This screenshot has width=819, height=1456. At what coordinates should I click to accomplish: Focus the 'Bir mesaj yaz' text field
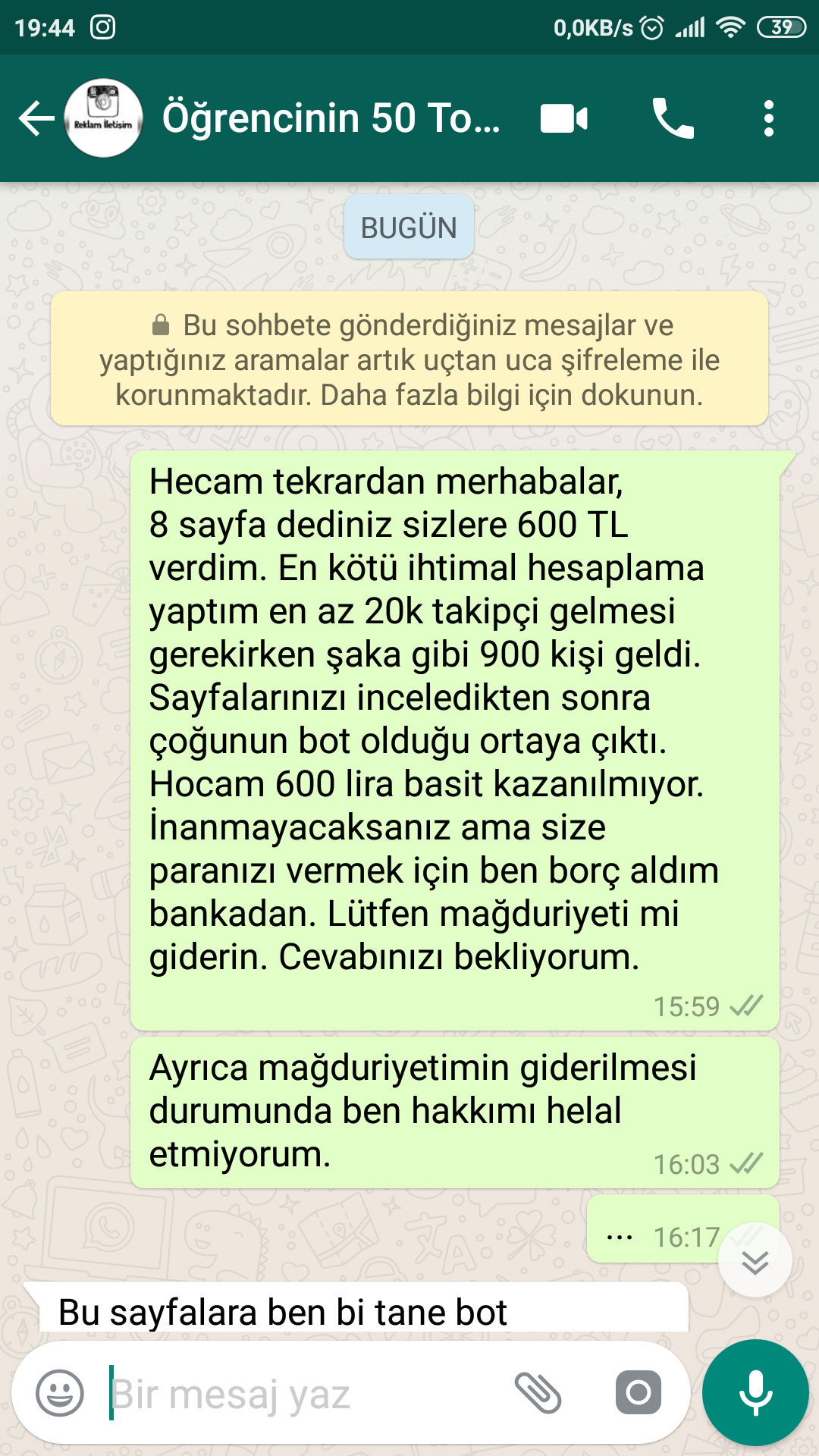pyautogui.click(x=303, y=1393)
